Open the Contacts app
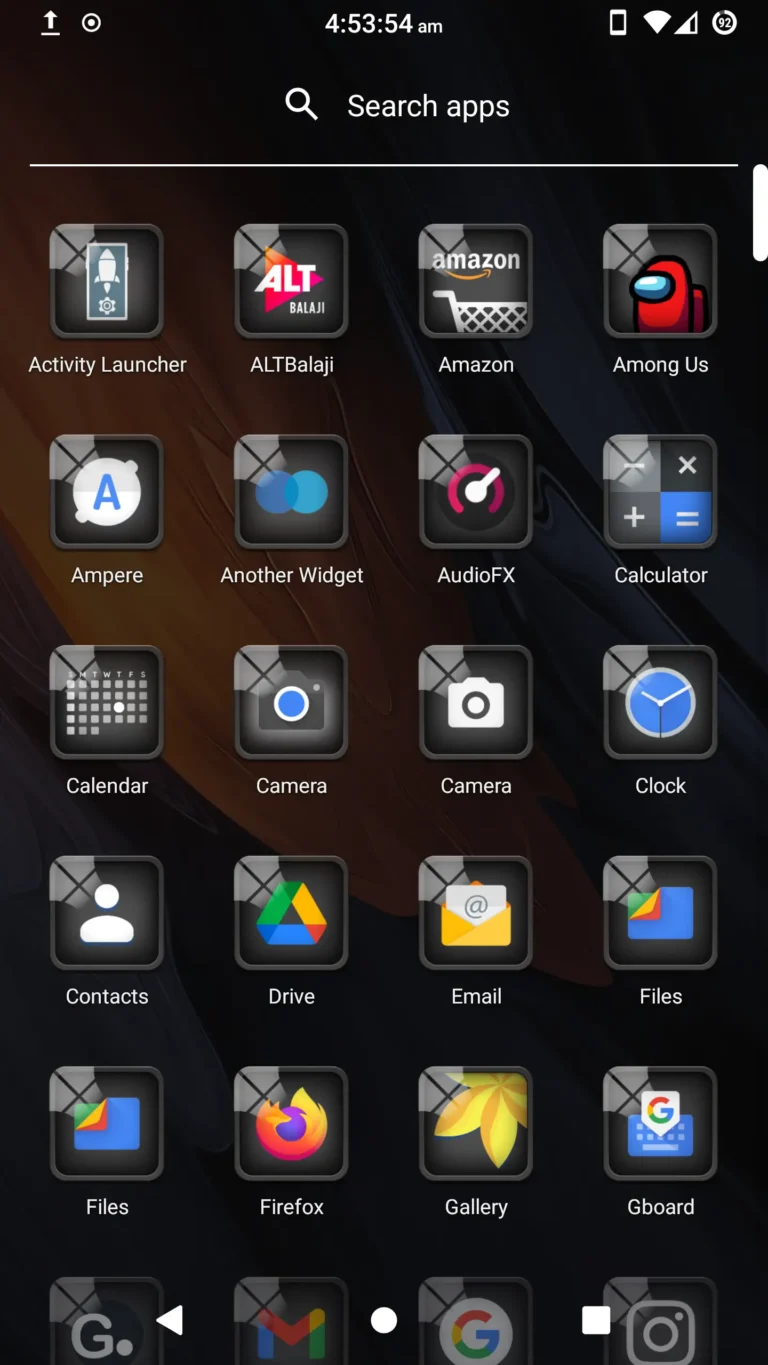 tap(106, 912)
